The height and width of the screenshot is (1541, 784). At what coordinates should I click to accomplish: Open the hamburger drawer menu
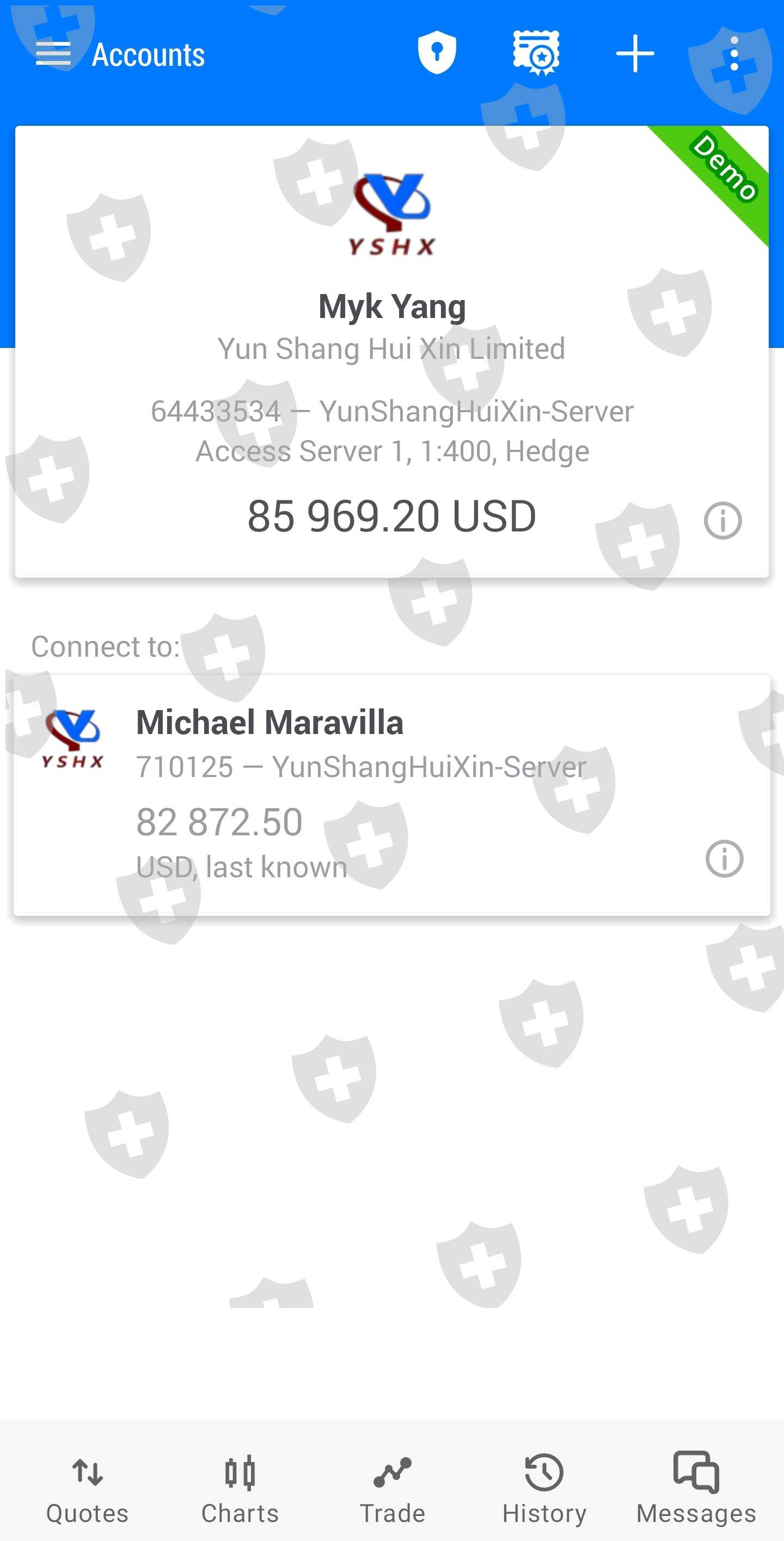click(x=53, y=54)
